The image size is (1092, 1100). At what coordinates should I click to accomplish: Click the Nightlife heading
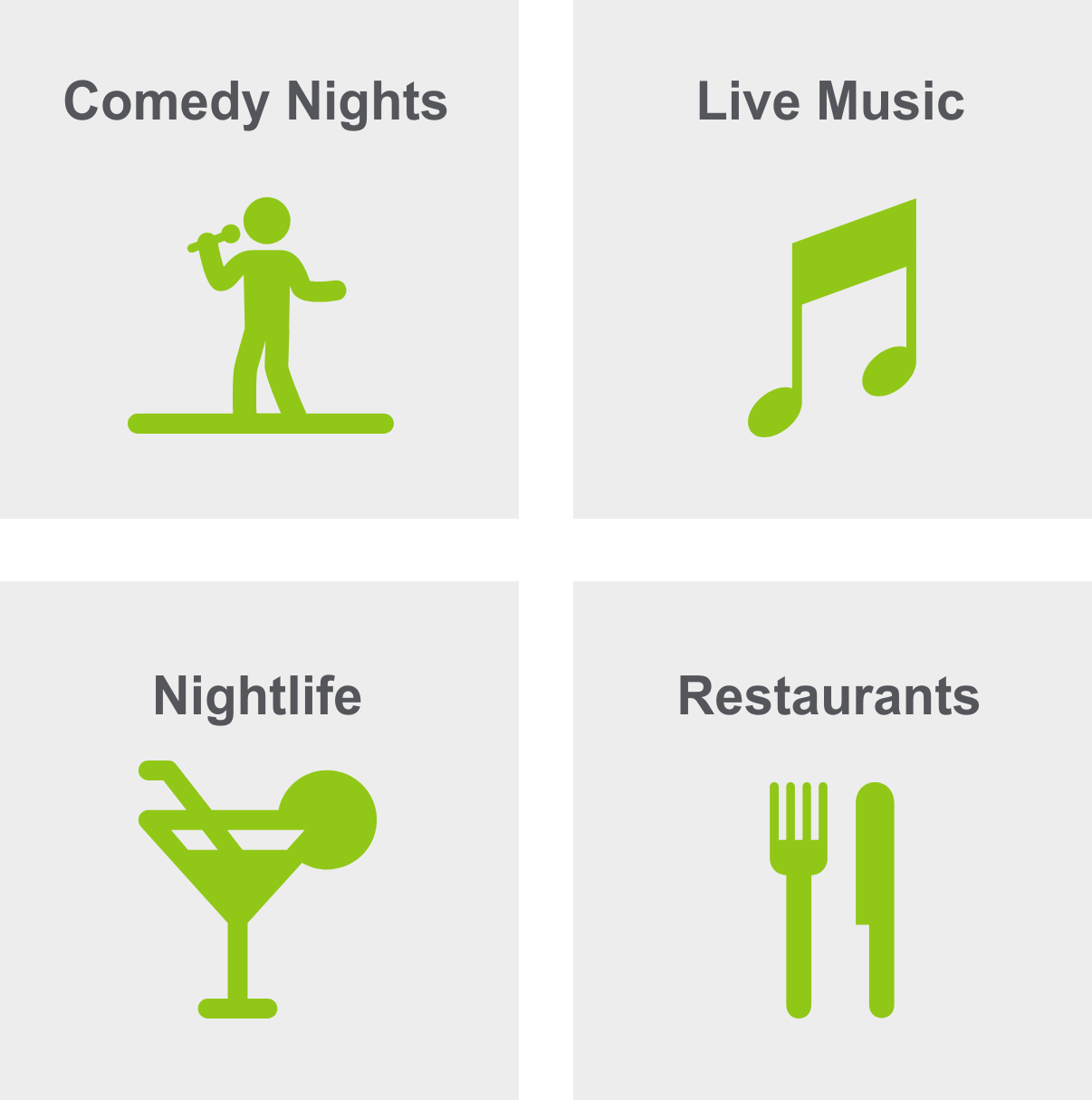point(258,695)
